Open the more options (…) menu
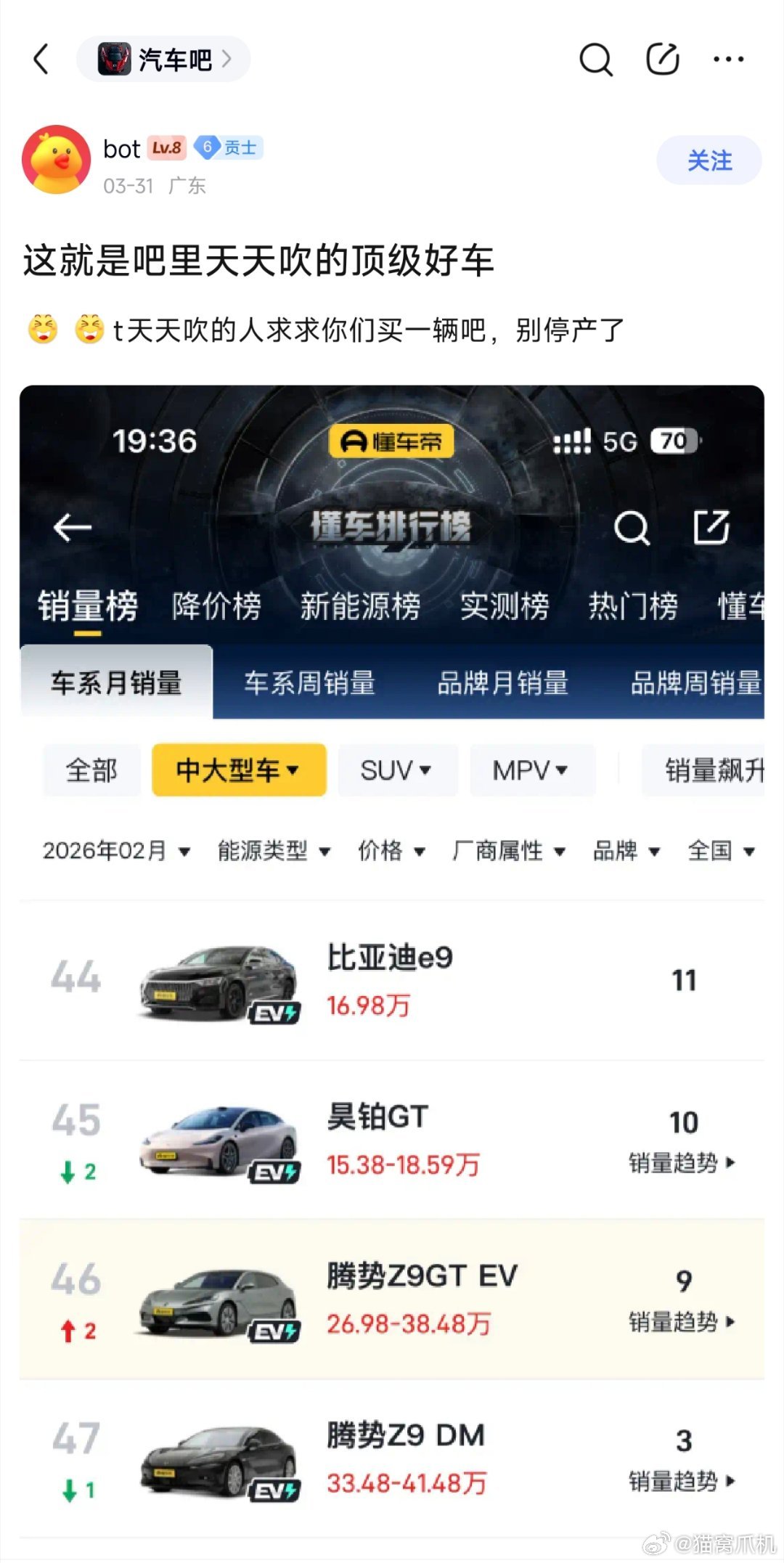 pos(730,59)
